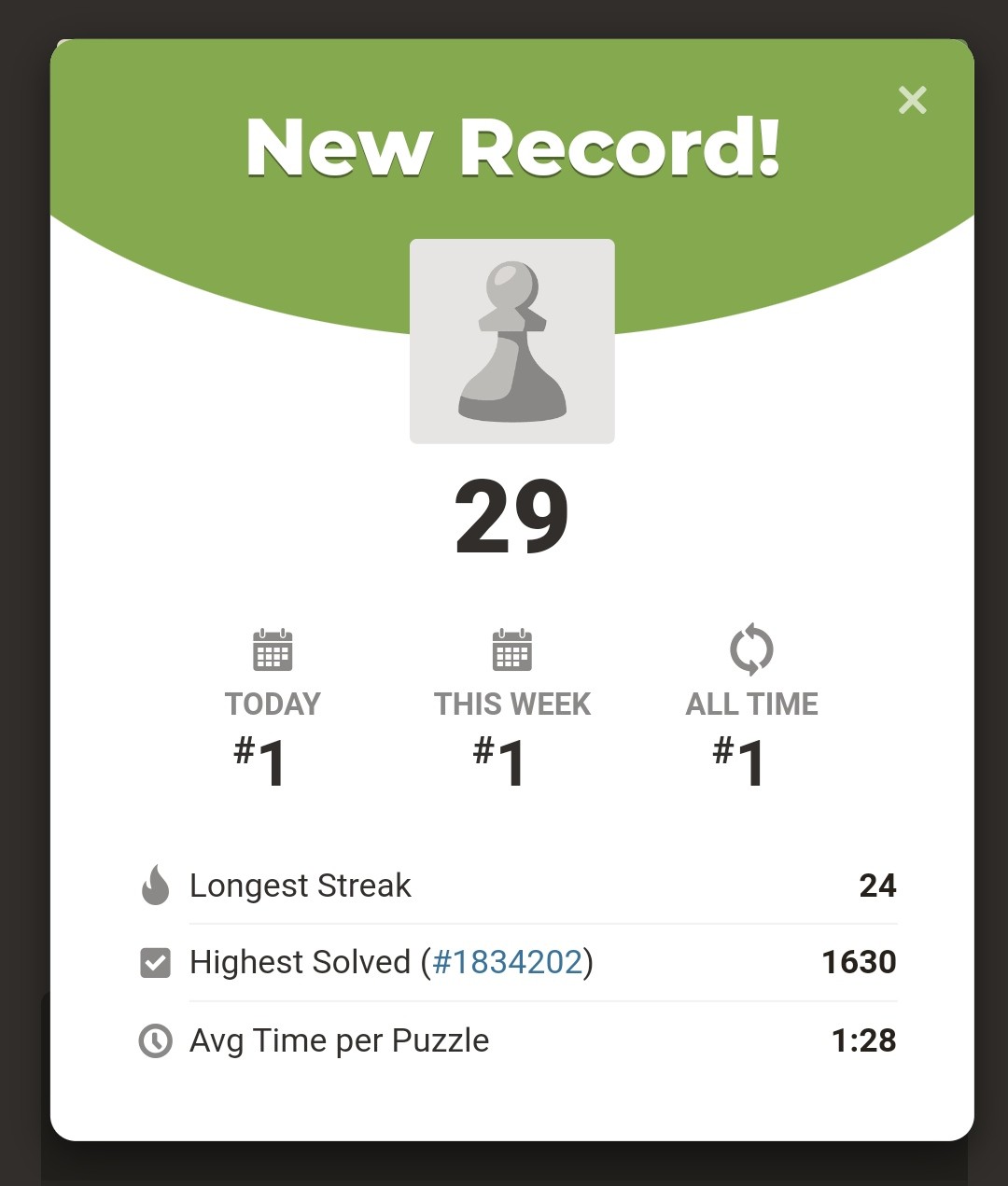
Task: Close the New Record dialog
Action: [x=912, y=100]
